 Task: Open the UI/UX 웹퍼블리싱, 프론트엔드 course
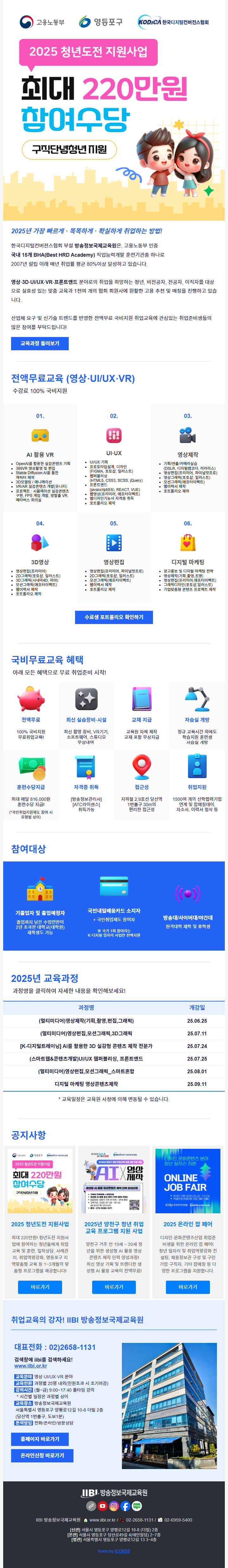[86, 1058]
